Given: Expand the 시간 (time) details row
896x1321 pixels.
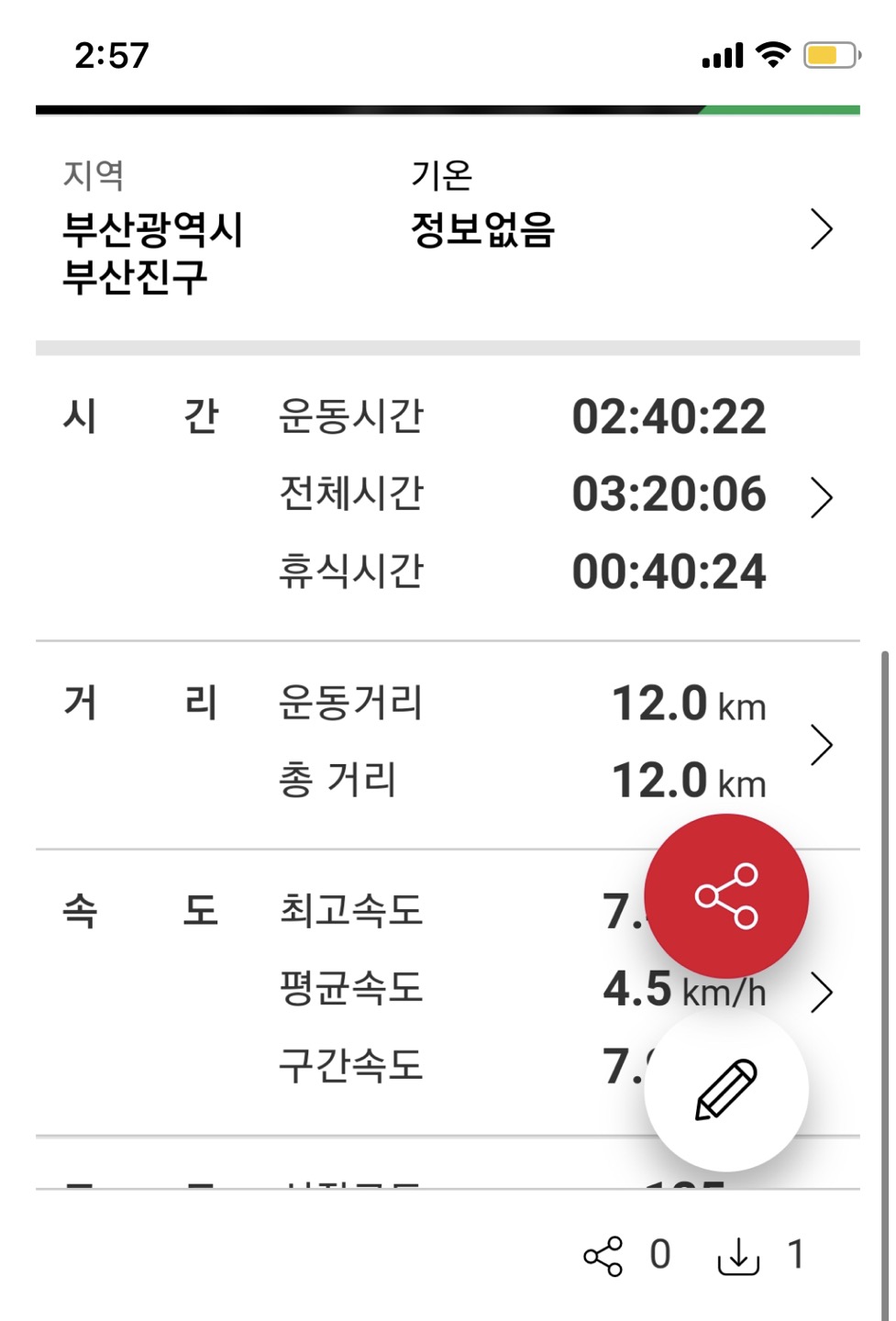Looking at the screenshot, I should (x=821, y=497).
